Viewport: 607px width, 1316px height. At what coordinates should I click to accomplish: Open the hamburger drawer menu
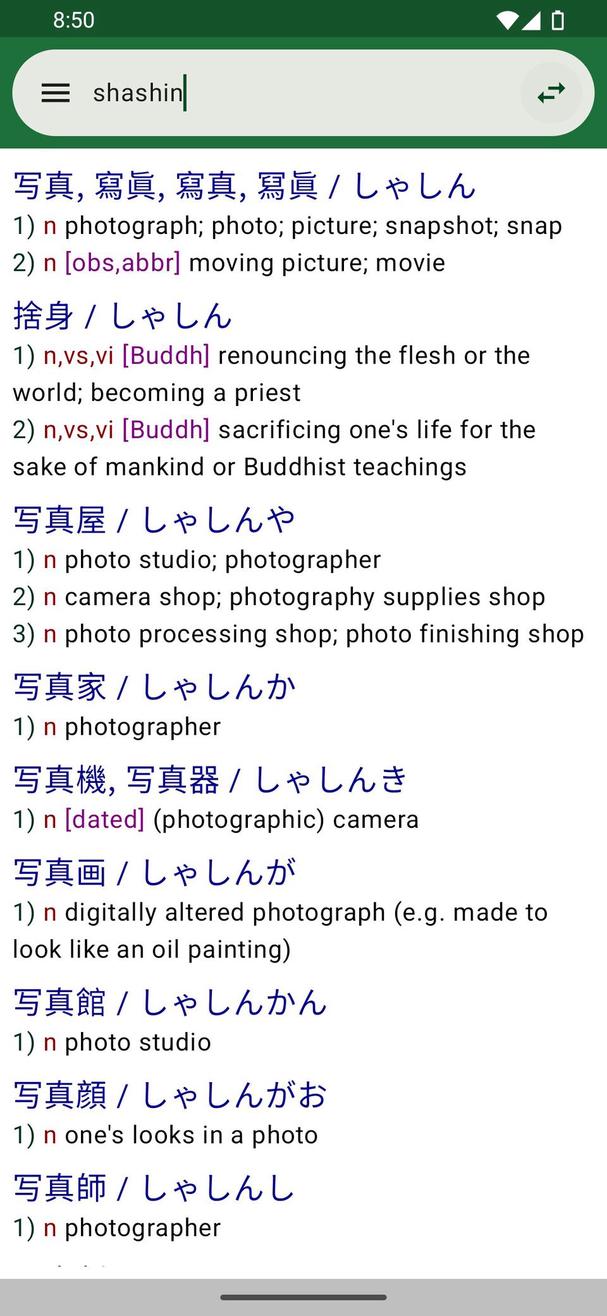tap(56, 93)
